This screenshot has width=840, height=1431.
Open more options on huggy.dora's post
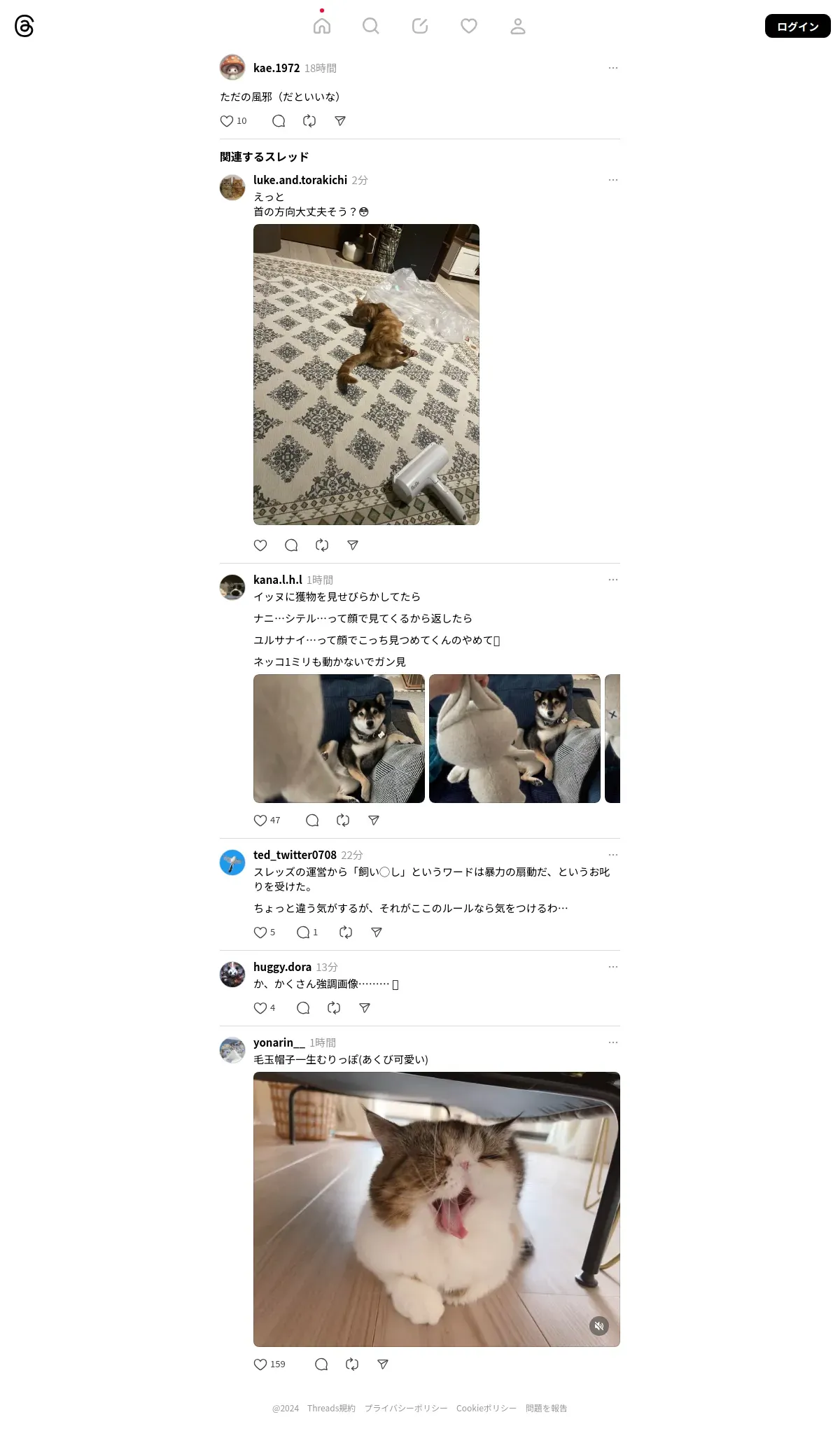[613, 967]
